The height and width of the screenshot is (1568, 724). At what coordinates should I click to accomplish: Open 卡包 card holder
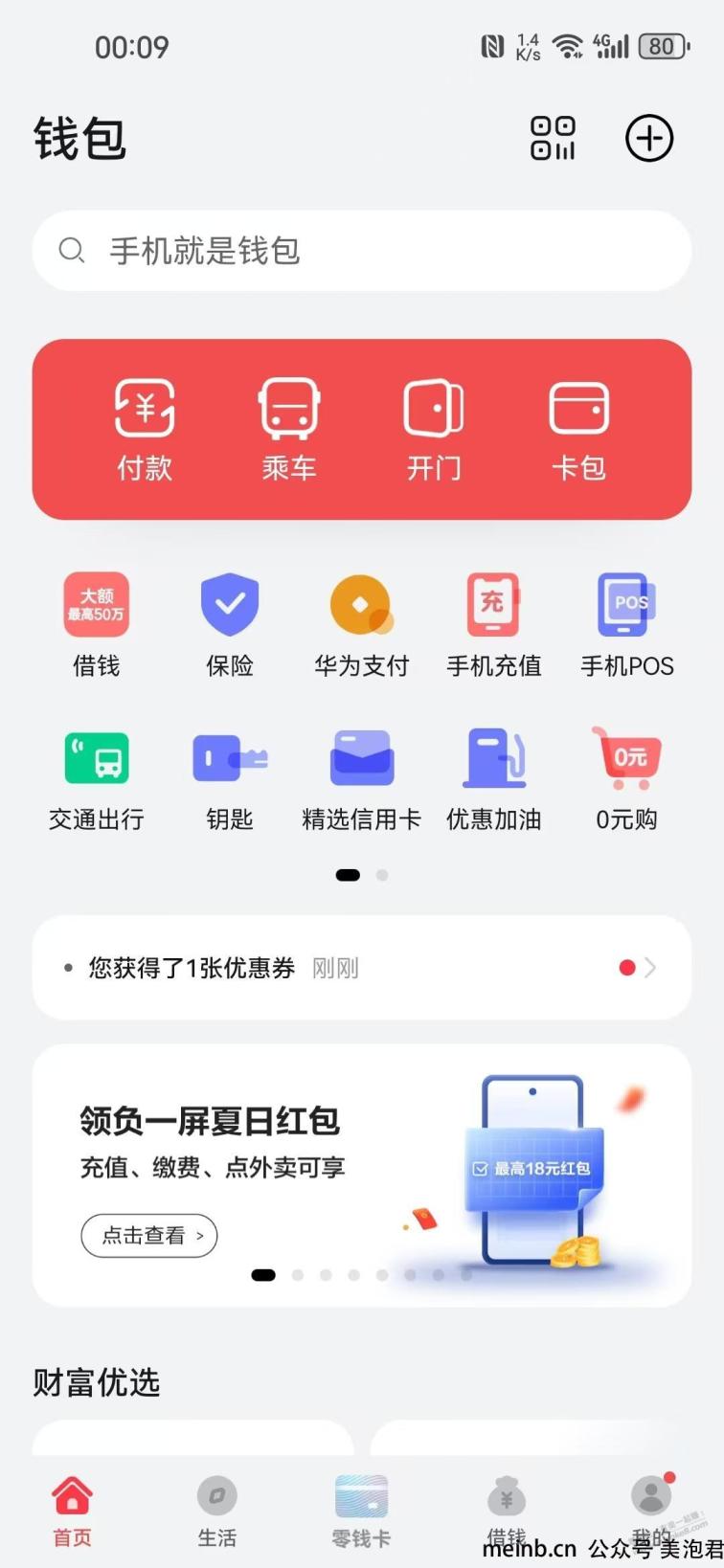(578, 429)
